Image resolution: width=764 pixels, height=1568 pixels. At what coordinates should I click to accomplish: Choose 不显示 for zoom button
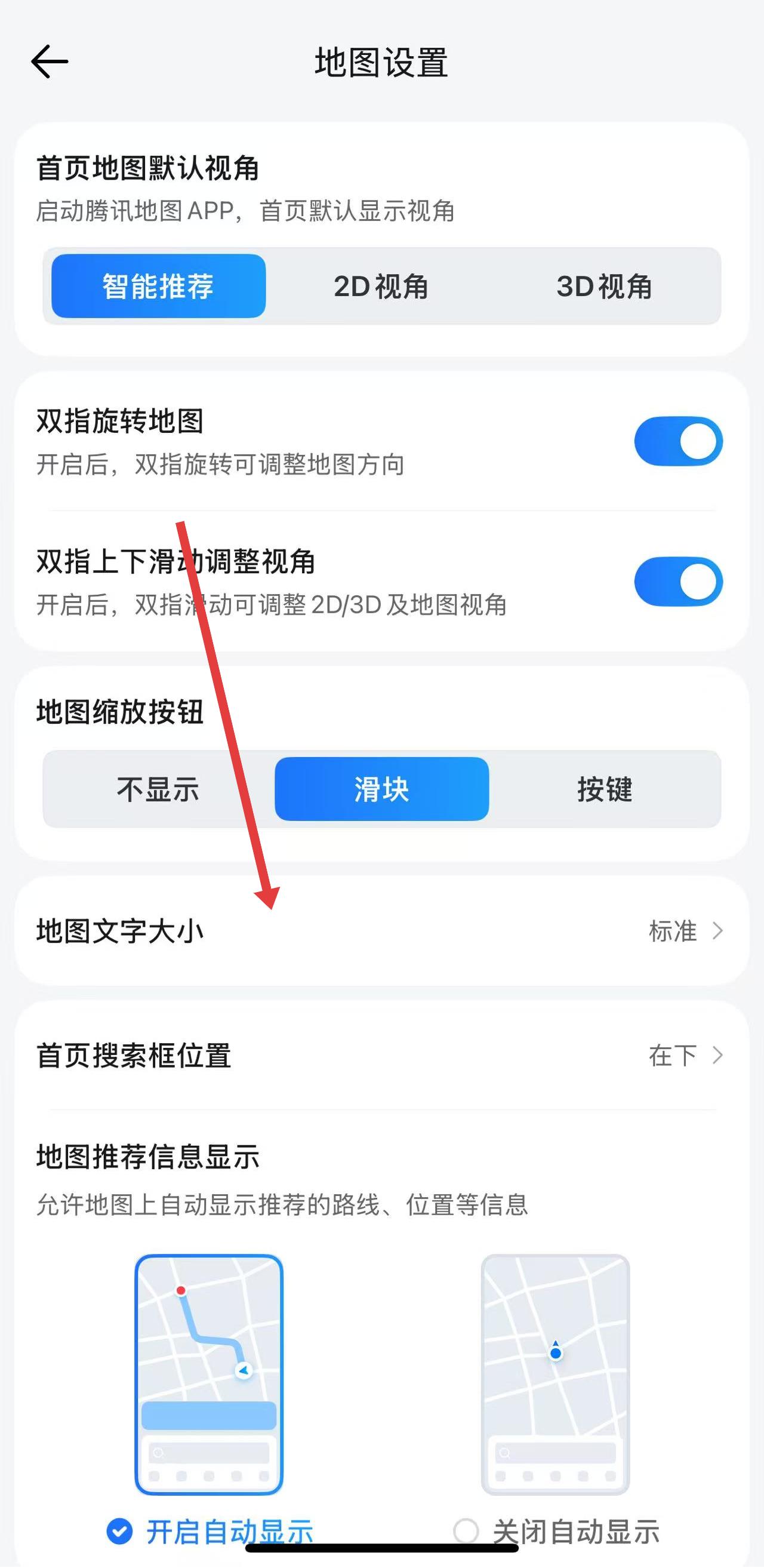(x=158, y=789)
